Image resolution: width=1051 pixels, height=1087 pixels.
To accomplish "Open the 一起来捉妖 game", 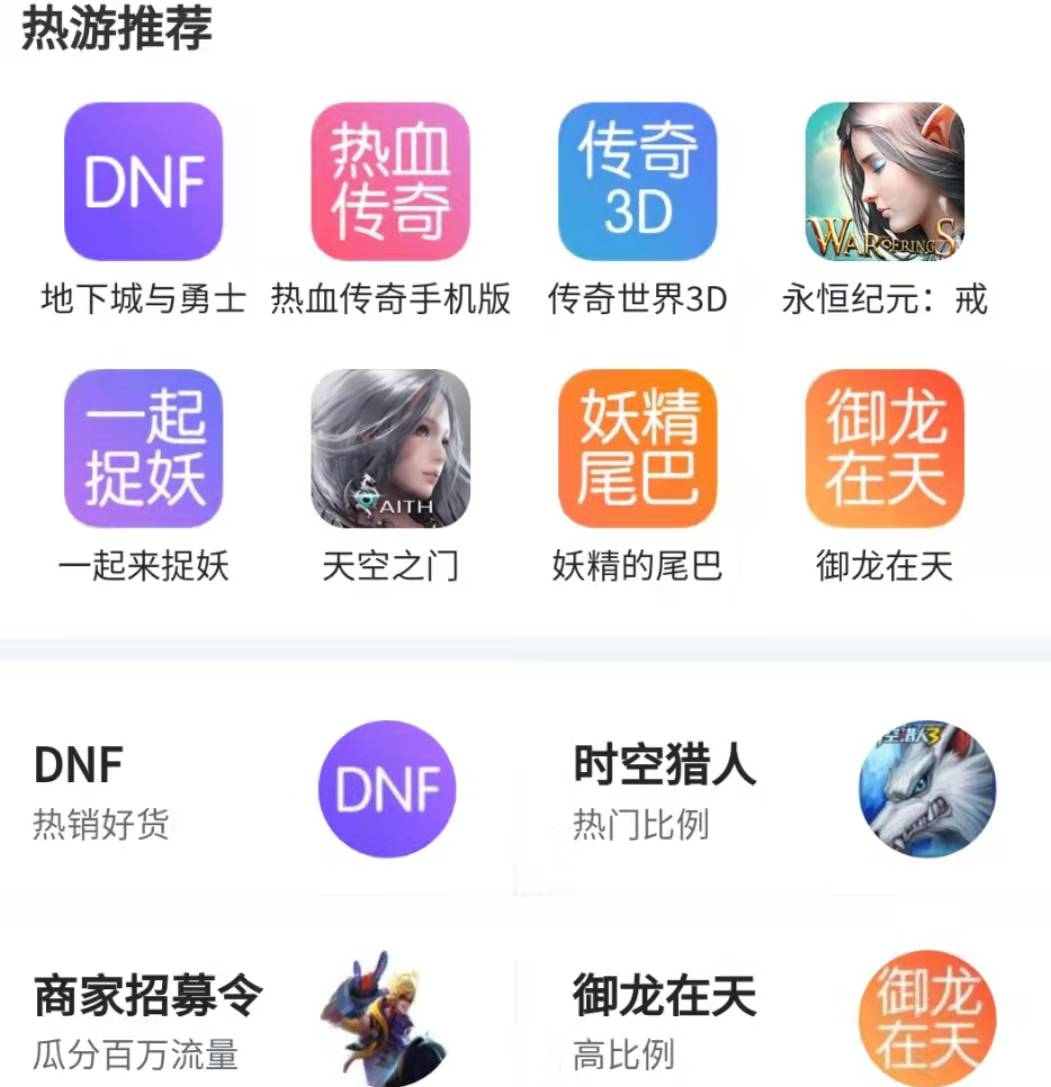I will point(143,448).
